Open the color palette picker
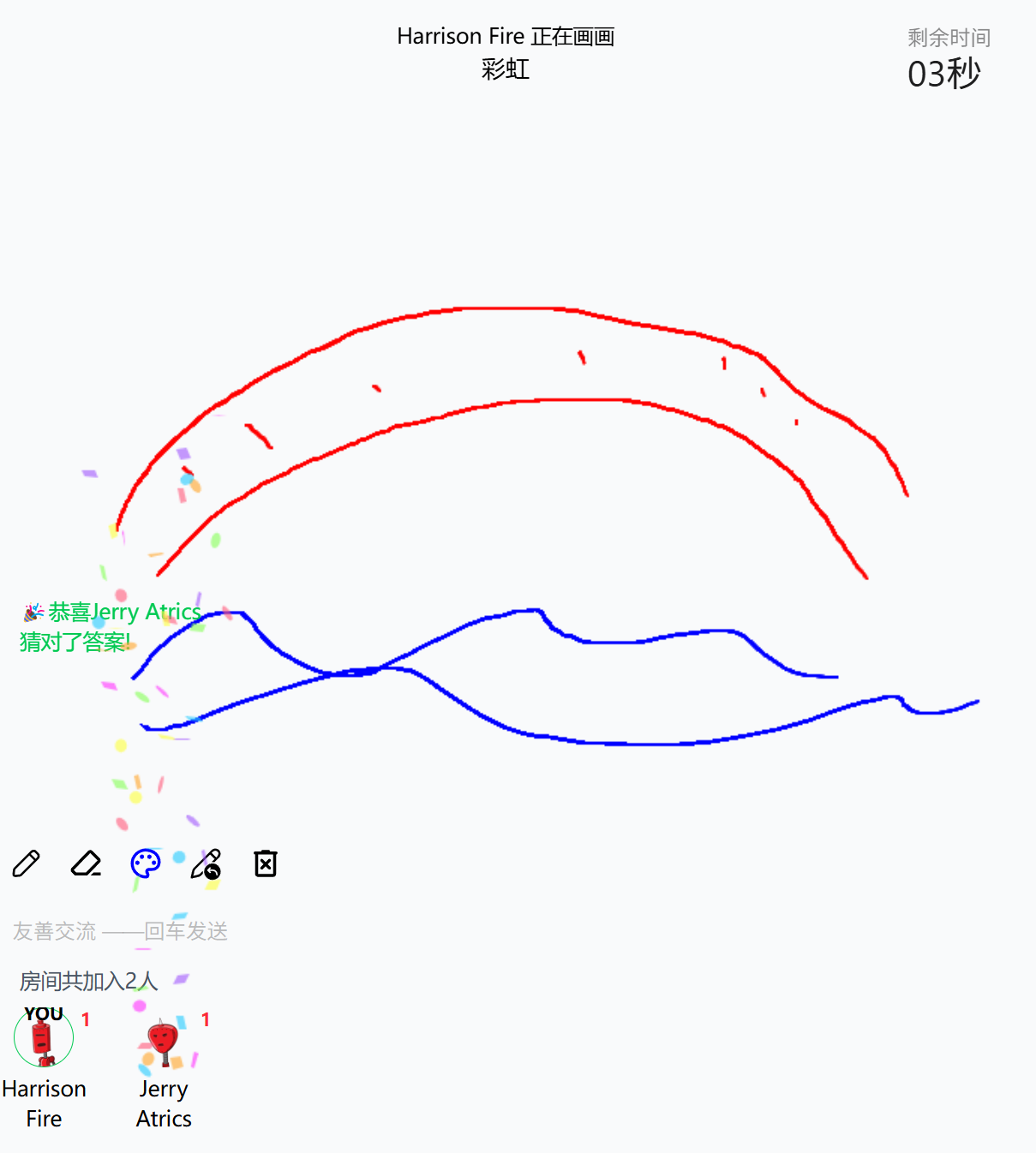The height and width of the screenshot is (1153, 1036). coord(146,863)
